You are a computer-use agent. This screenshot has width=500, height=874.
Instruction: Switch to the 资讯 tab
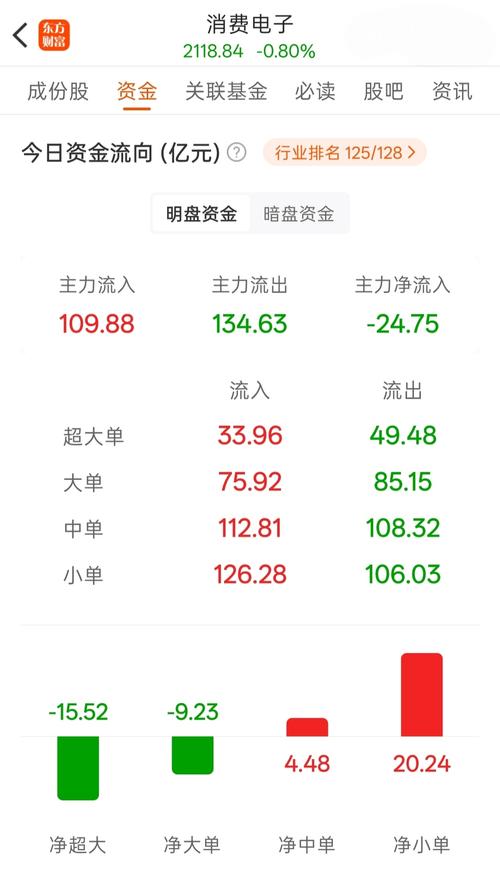452,91
